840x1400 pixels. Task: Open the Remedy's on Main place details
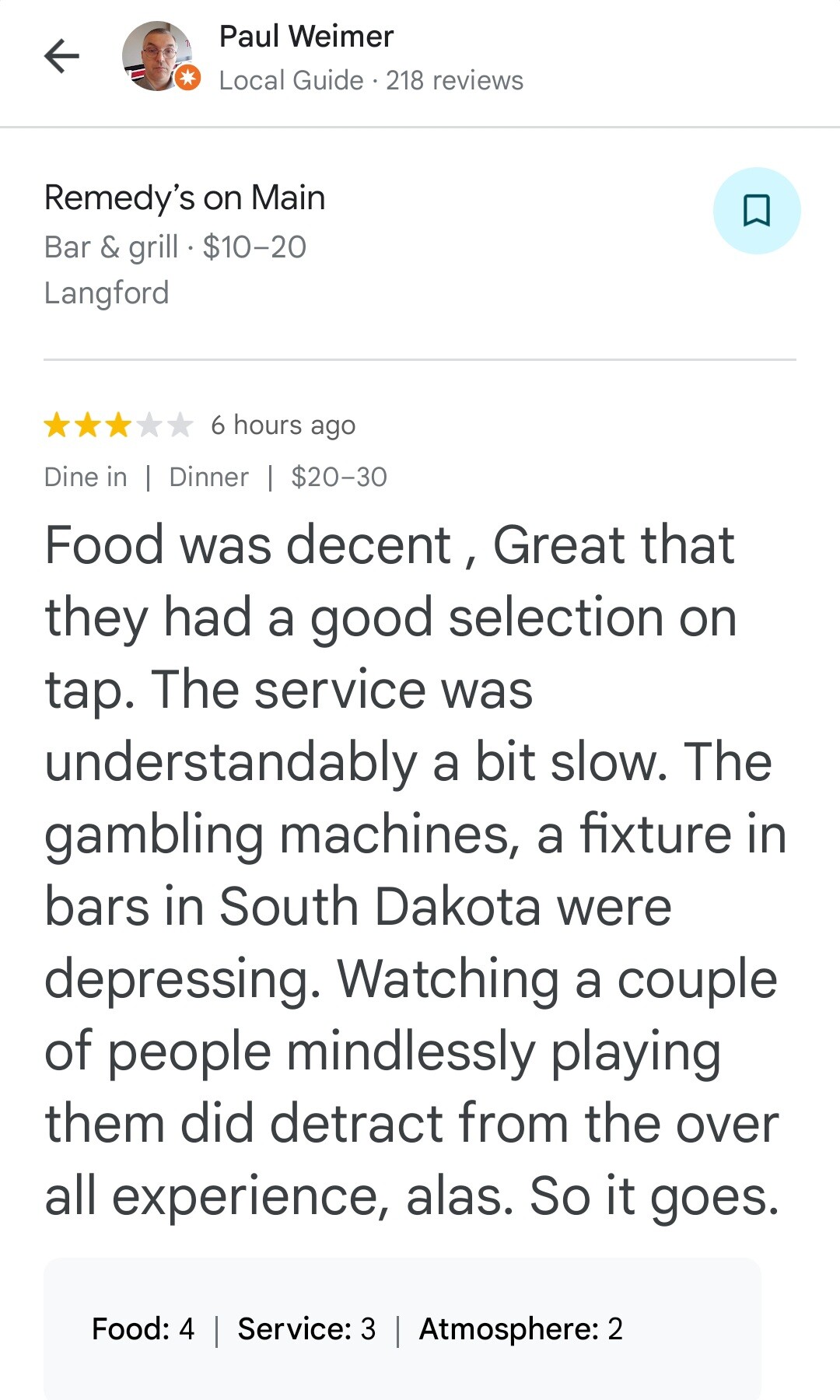184,198
